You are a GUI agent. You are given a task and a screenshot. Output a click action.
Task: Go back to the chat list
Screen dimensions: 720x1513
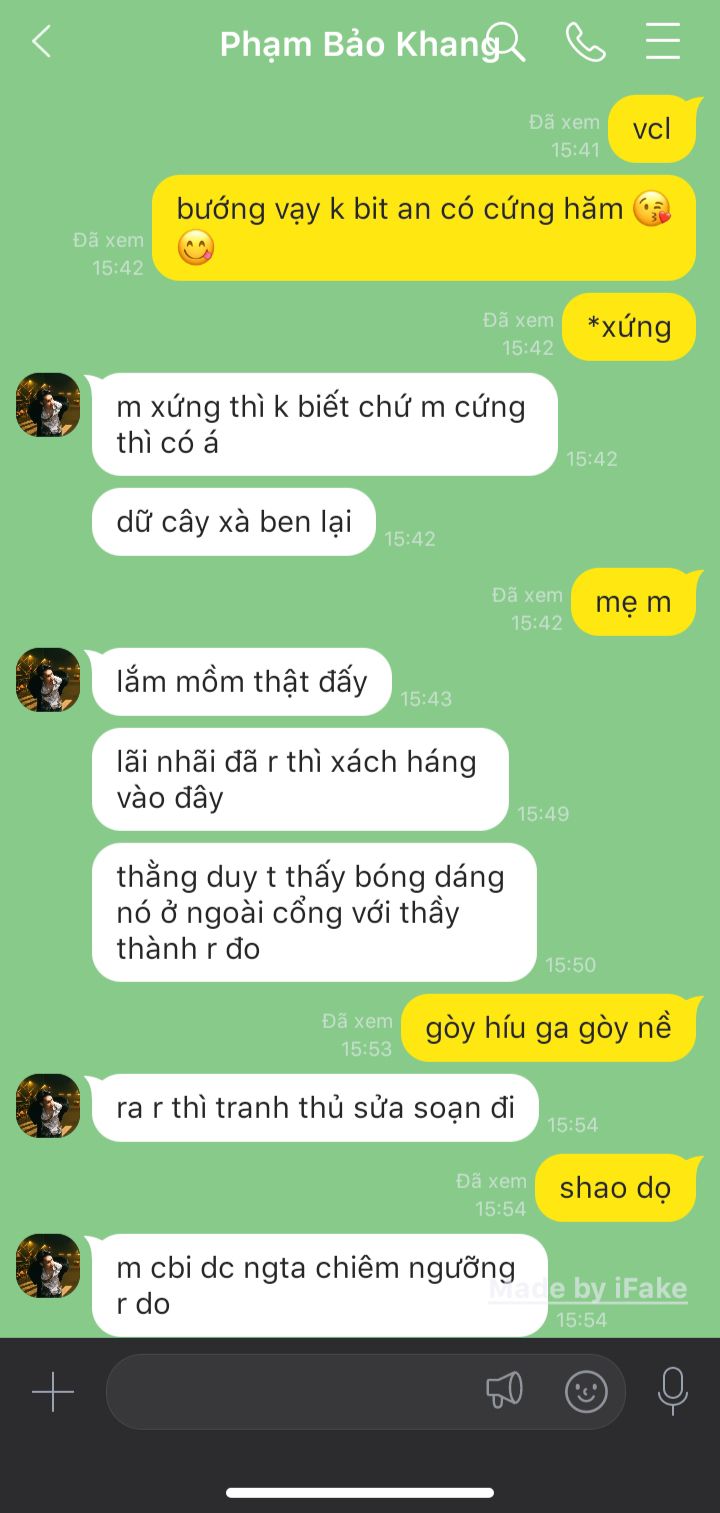coord(41,42)
